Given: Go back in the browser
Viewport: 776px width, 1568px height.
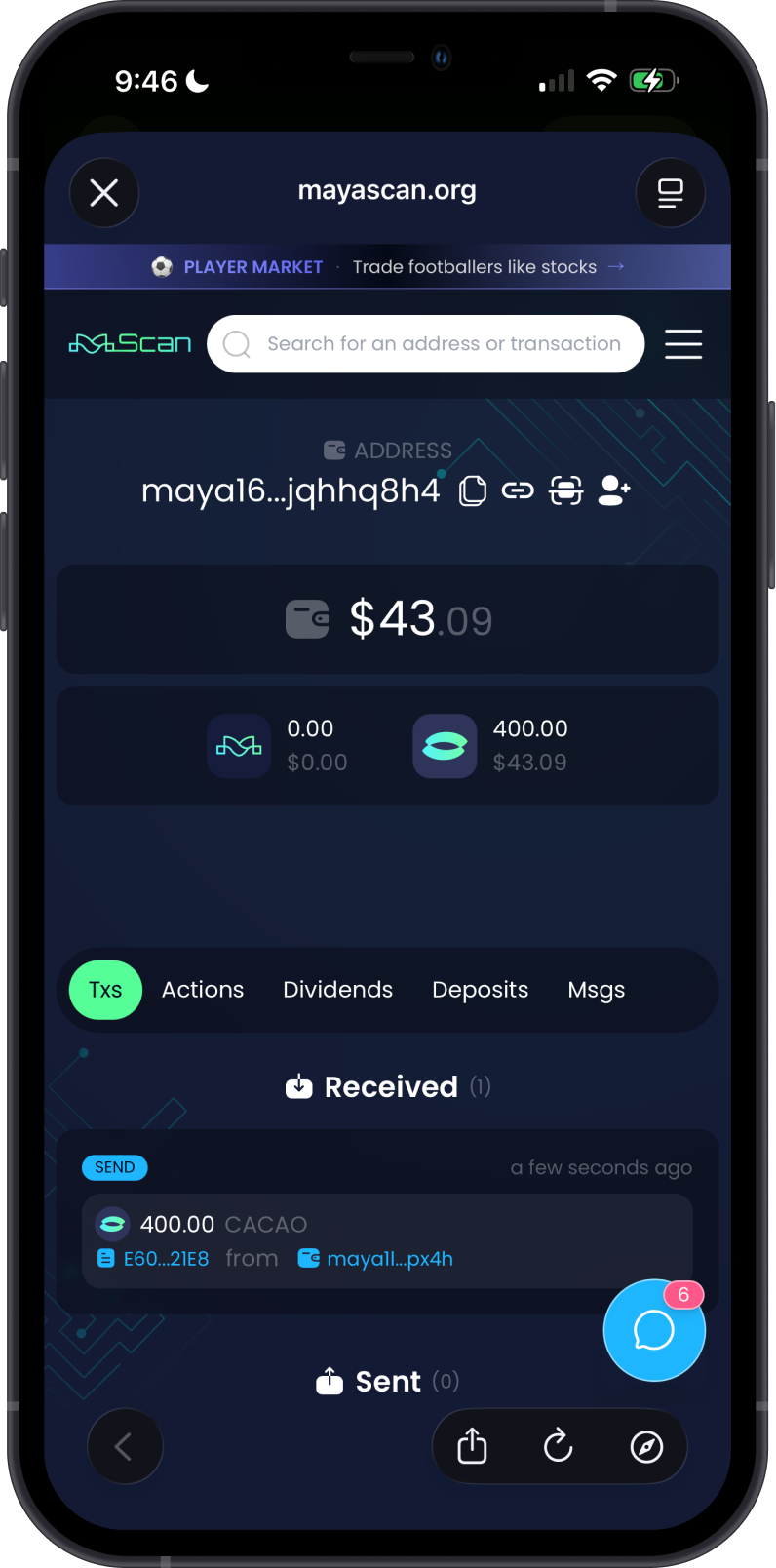Looking at the screenshot, I should click(x=125, y=1446).
